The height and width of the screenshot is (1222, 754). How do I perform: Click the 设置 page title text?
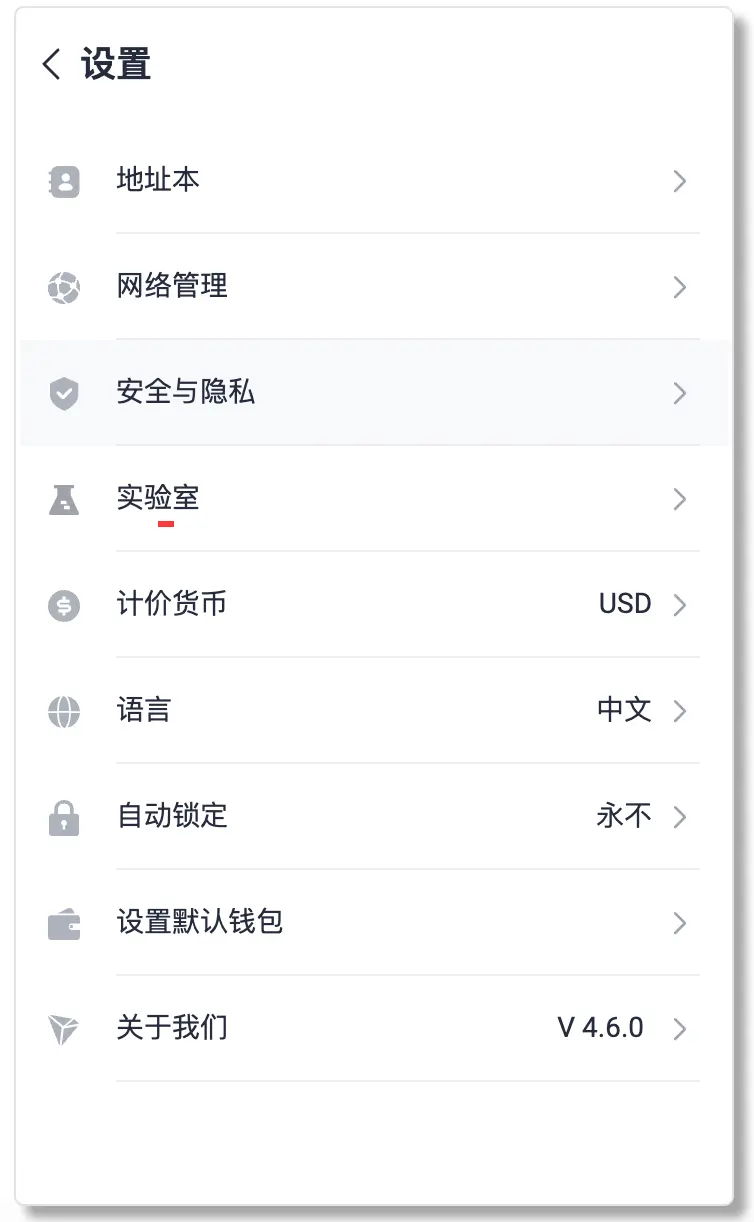coord(115,63)
